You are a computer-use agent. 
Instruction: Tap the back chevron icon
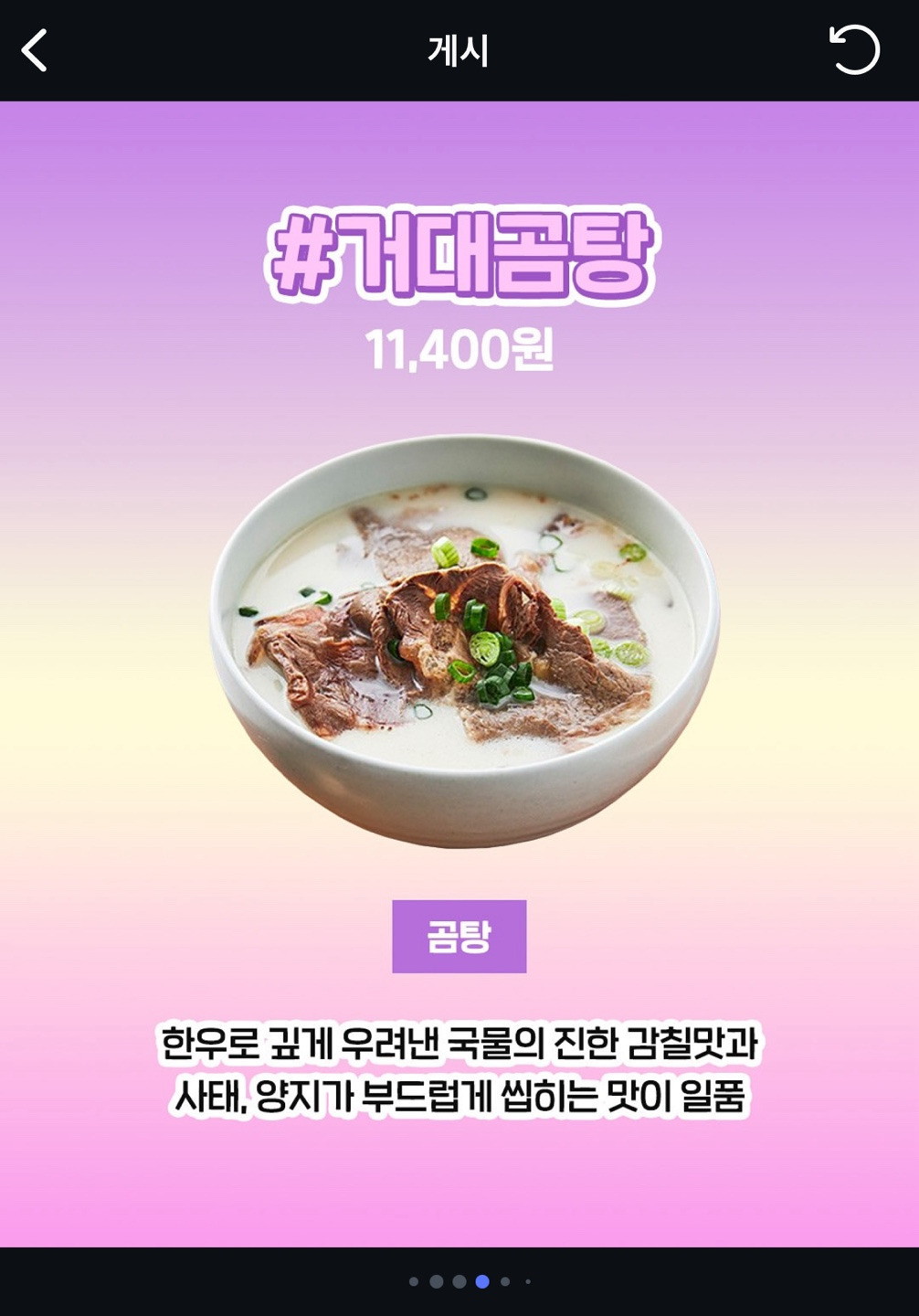[x=35, y=52]
